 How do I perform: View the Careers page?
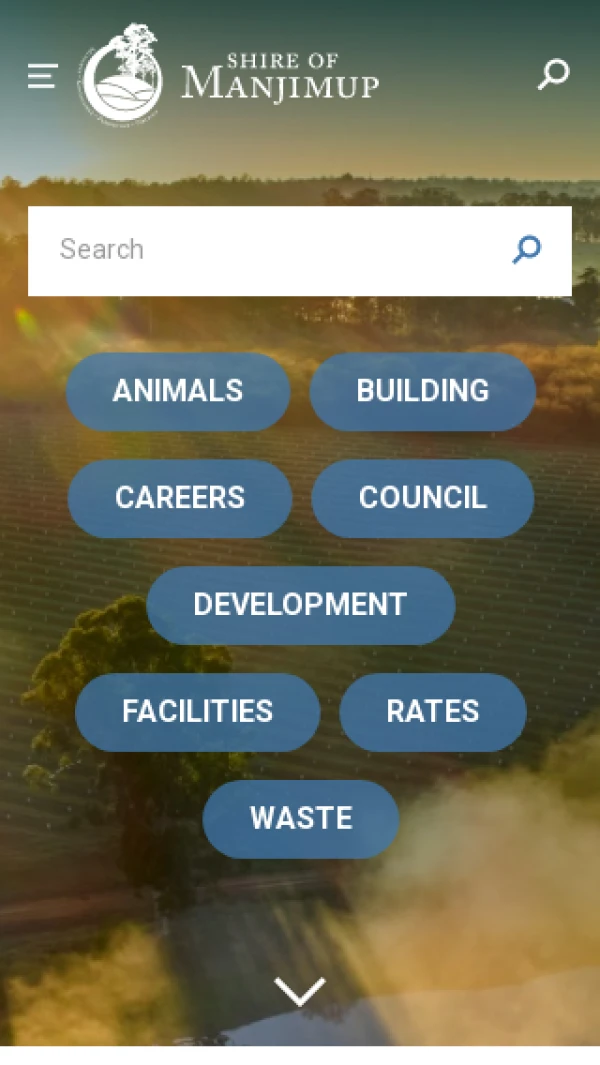180,498
